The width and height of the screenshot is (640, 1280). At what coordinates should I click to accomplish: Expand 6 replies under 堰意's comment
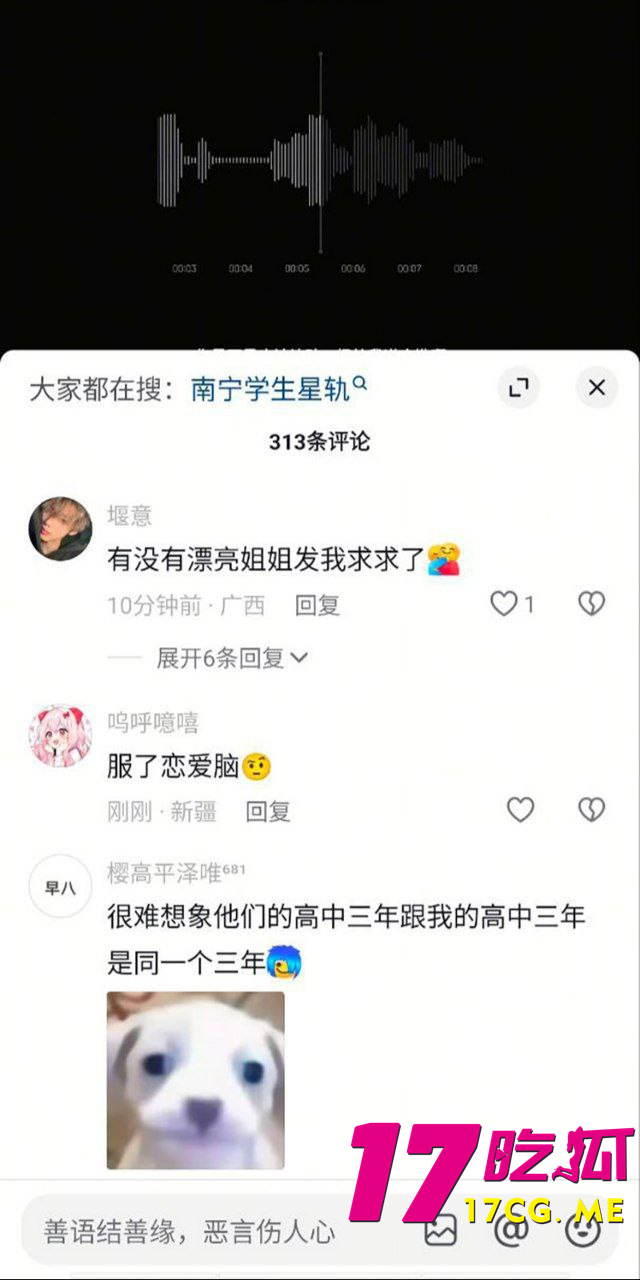click(232, 658)
